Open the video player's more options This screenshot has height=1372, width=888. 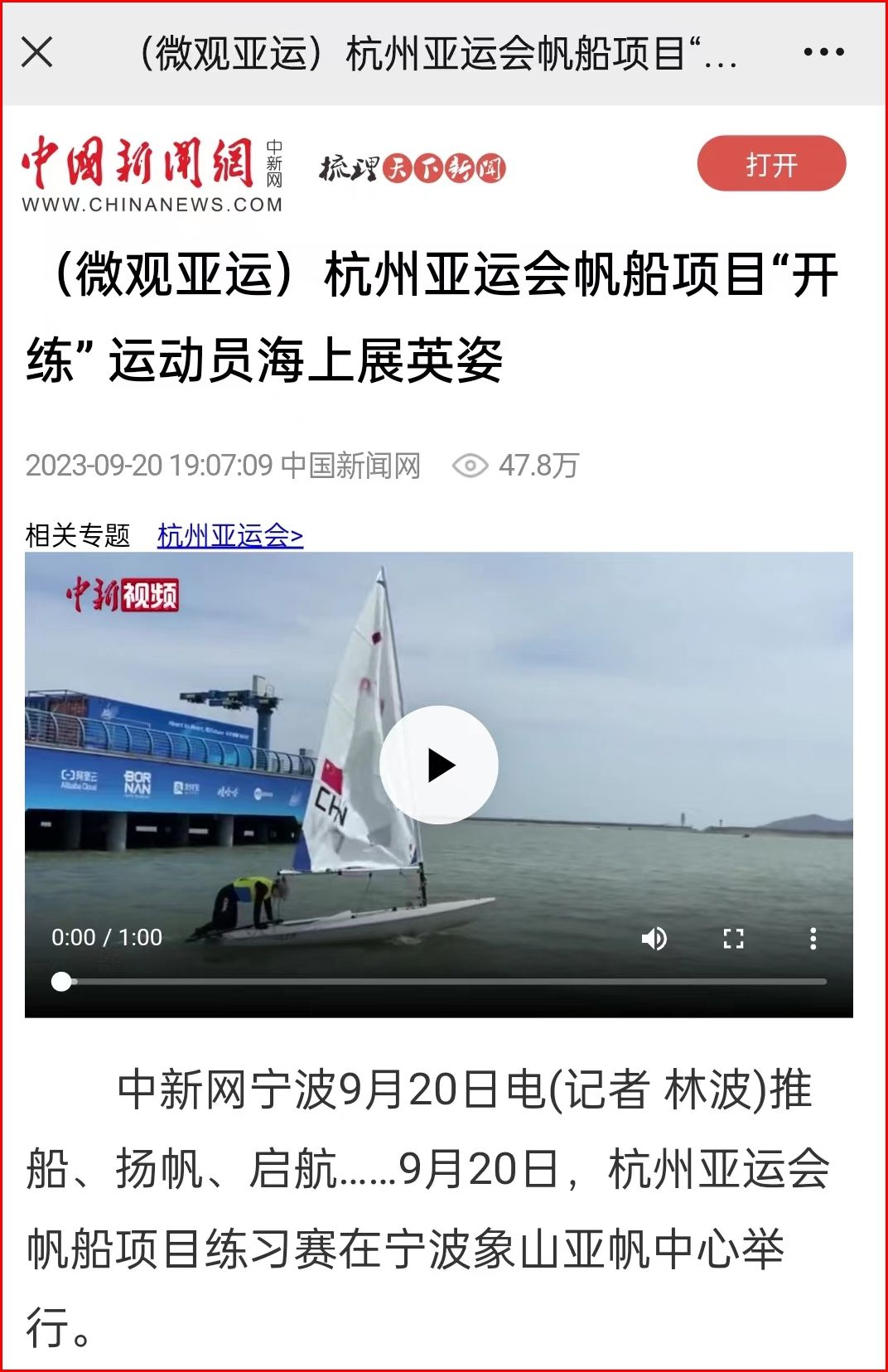813,938
